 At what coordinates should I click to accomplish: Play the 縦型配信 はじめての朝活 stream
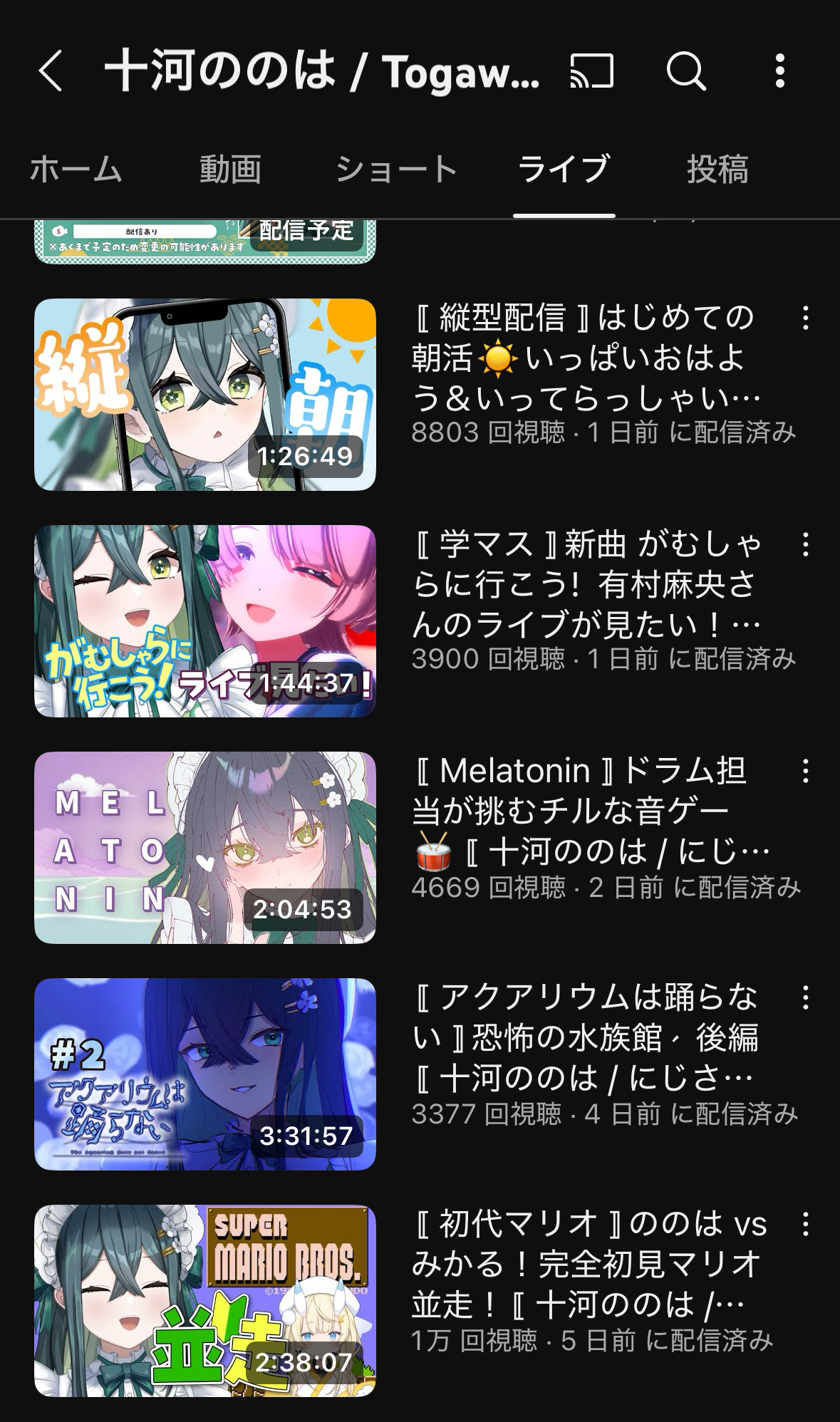pos(205,395)
